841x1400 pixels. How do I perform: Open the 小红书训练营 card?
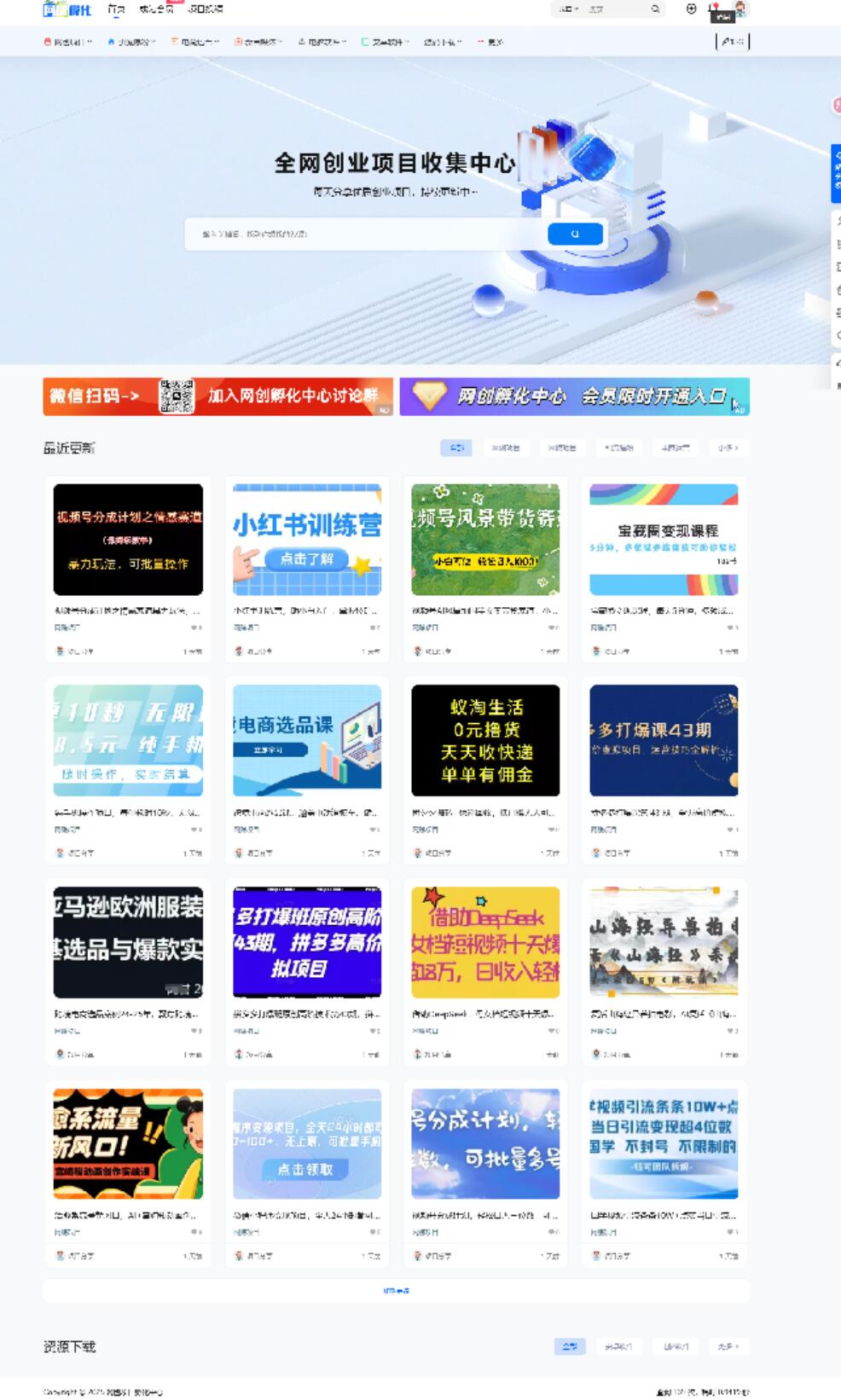click(307, 540)
